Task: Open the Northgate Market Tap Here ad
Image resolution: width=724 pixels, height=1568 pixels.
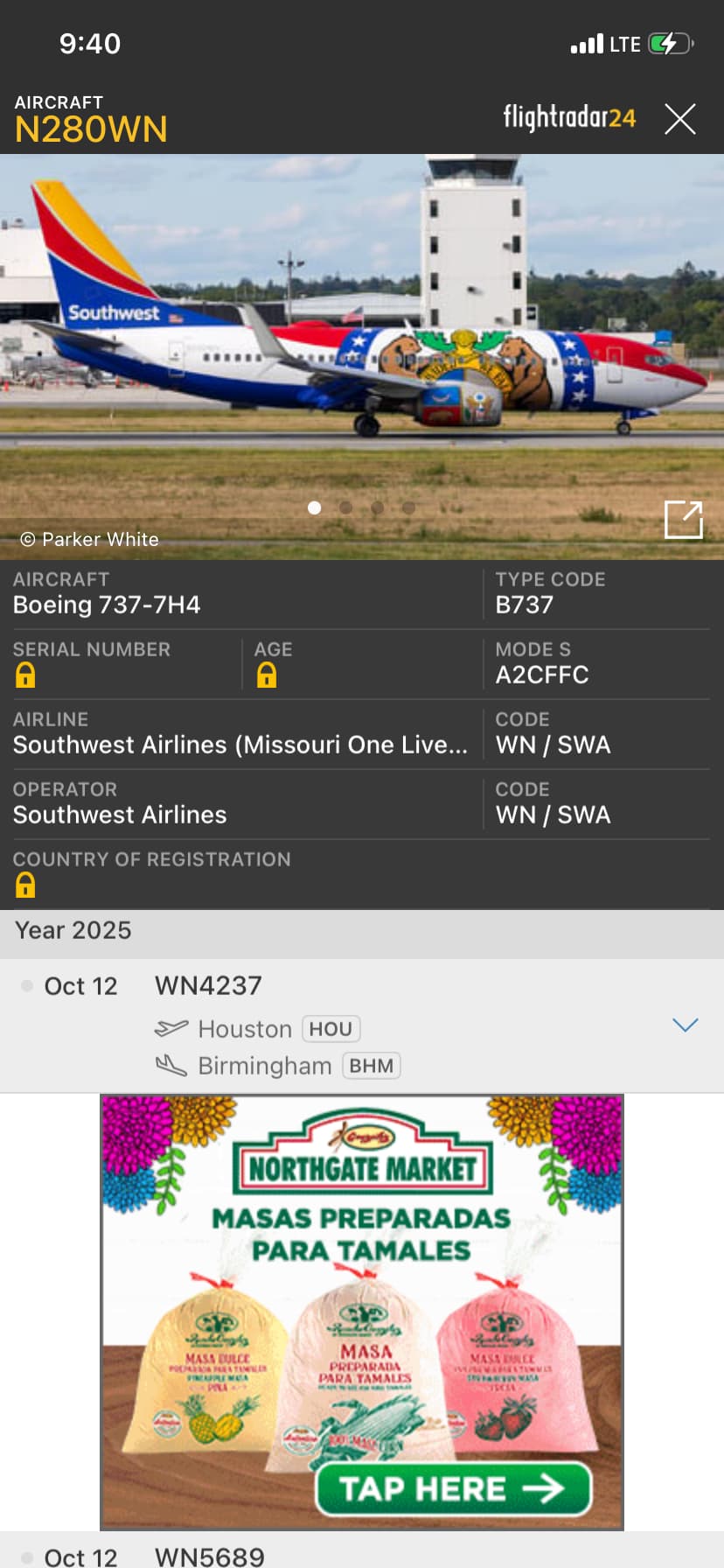Action: coord(452,1489)
